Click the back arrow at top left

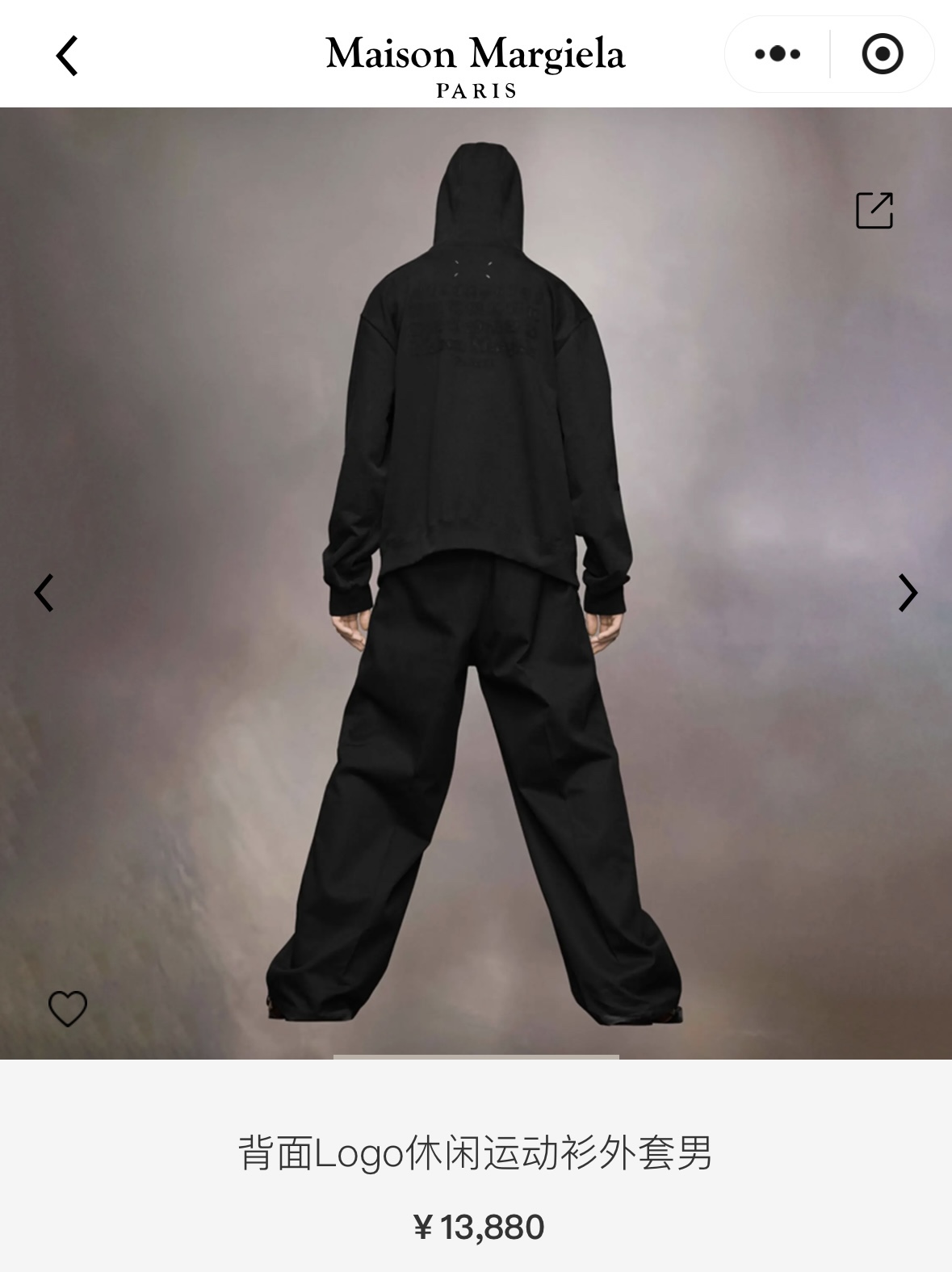[x=68, y=56]
